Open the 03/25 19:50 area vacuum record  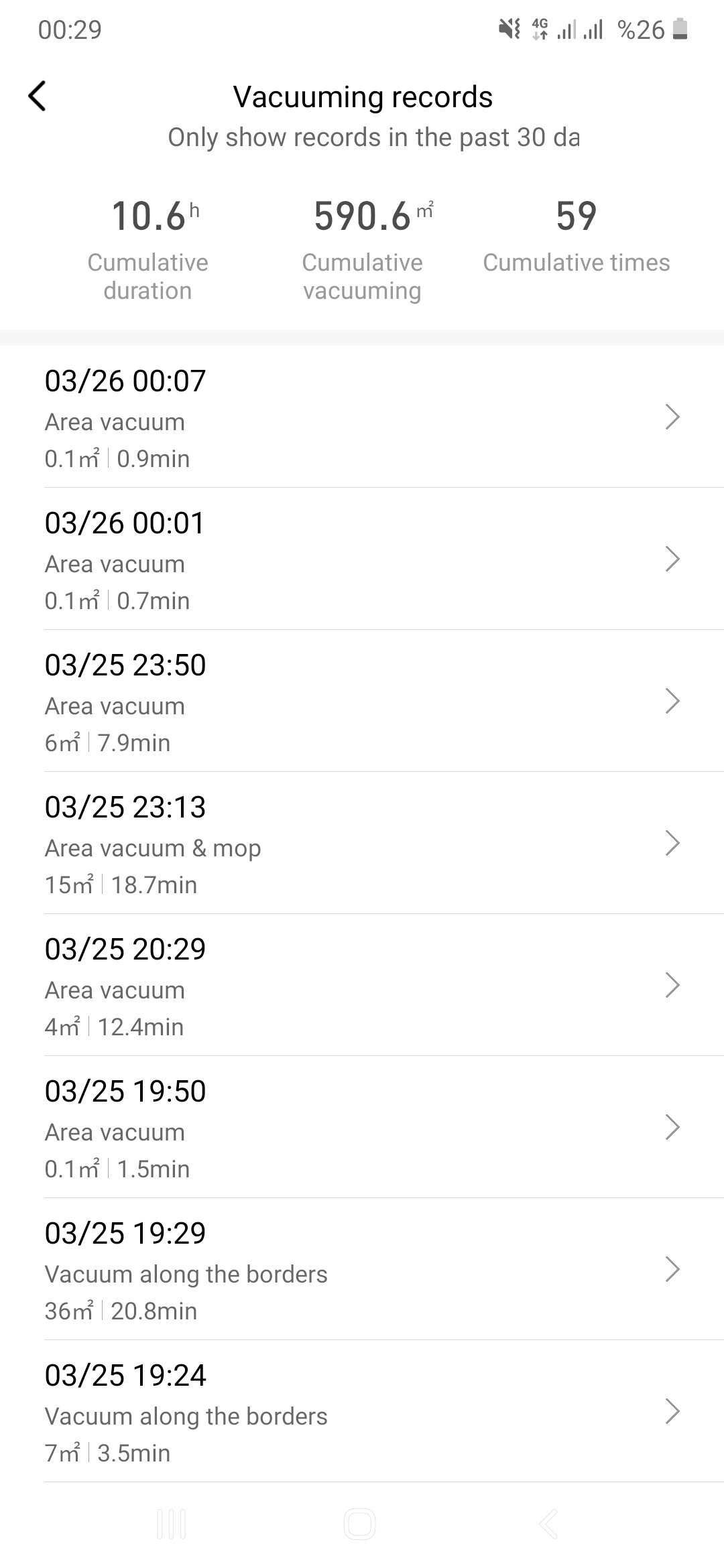[x=362, y=1127]
